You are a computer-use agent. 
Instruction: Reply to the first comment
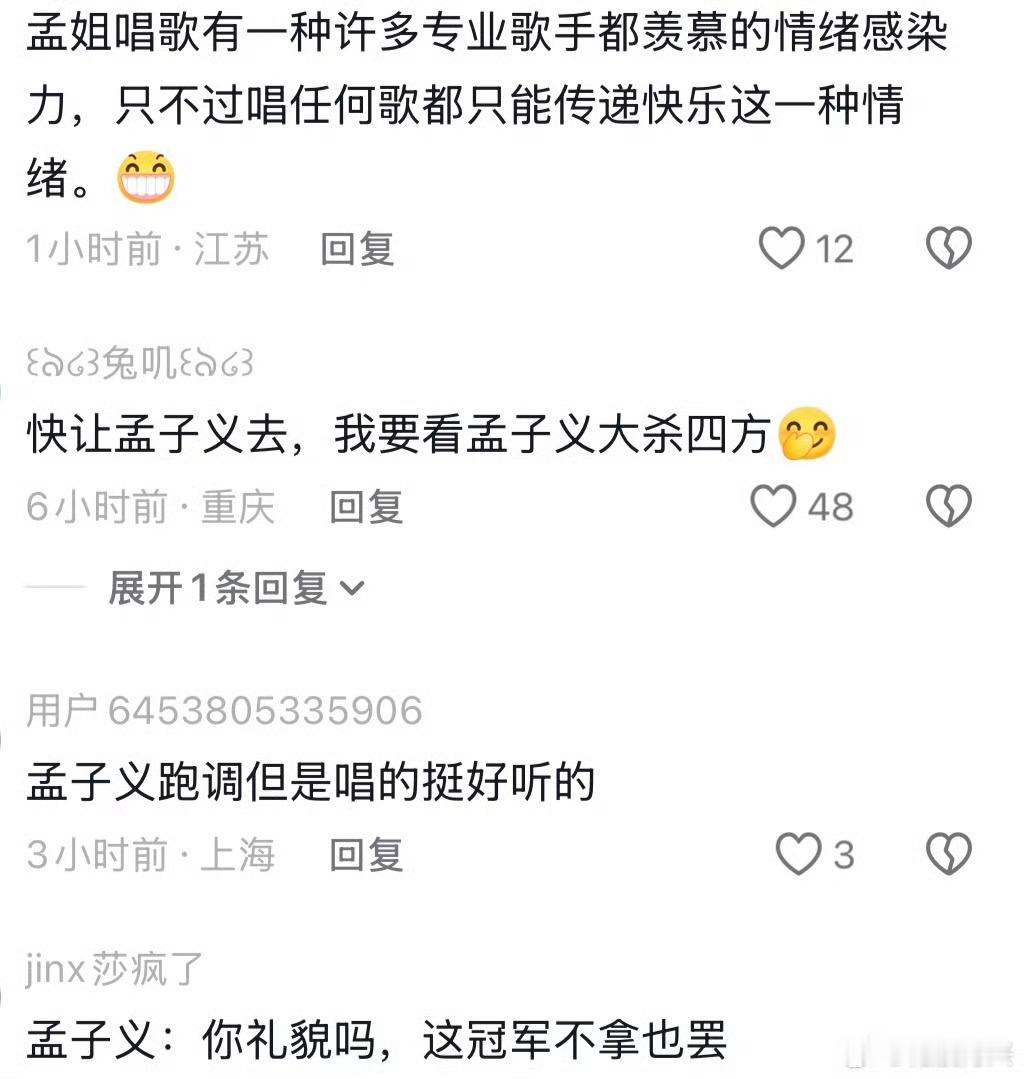[x=358, y=252]
